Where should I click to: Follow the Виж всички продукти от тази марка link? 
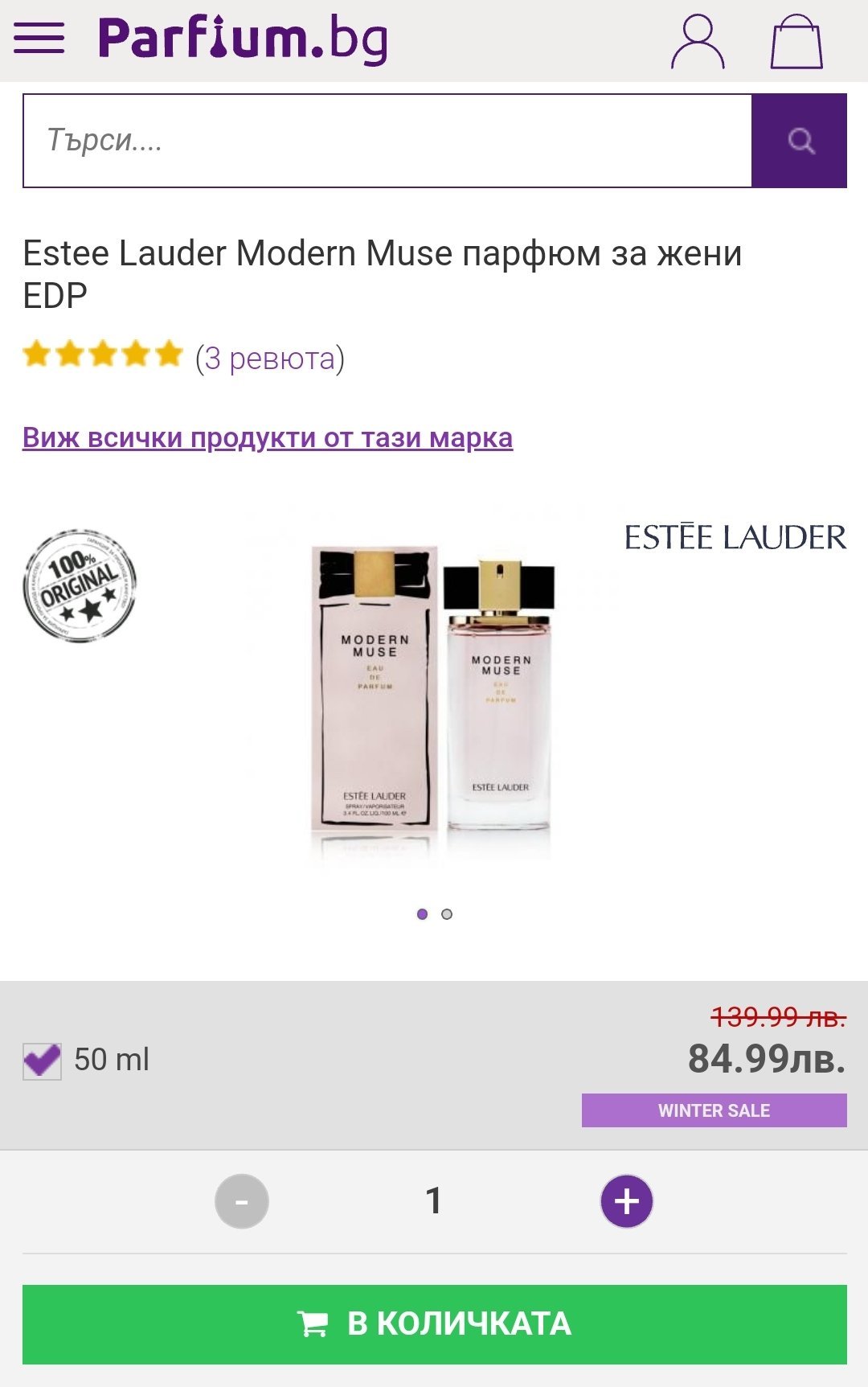click(x=268, y=437)
